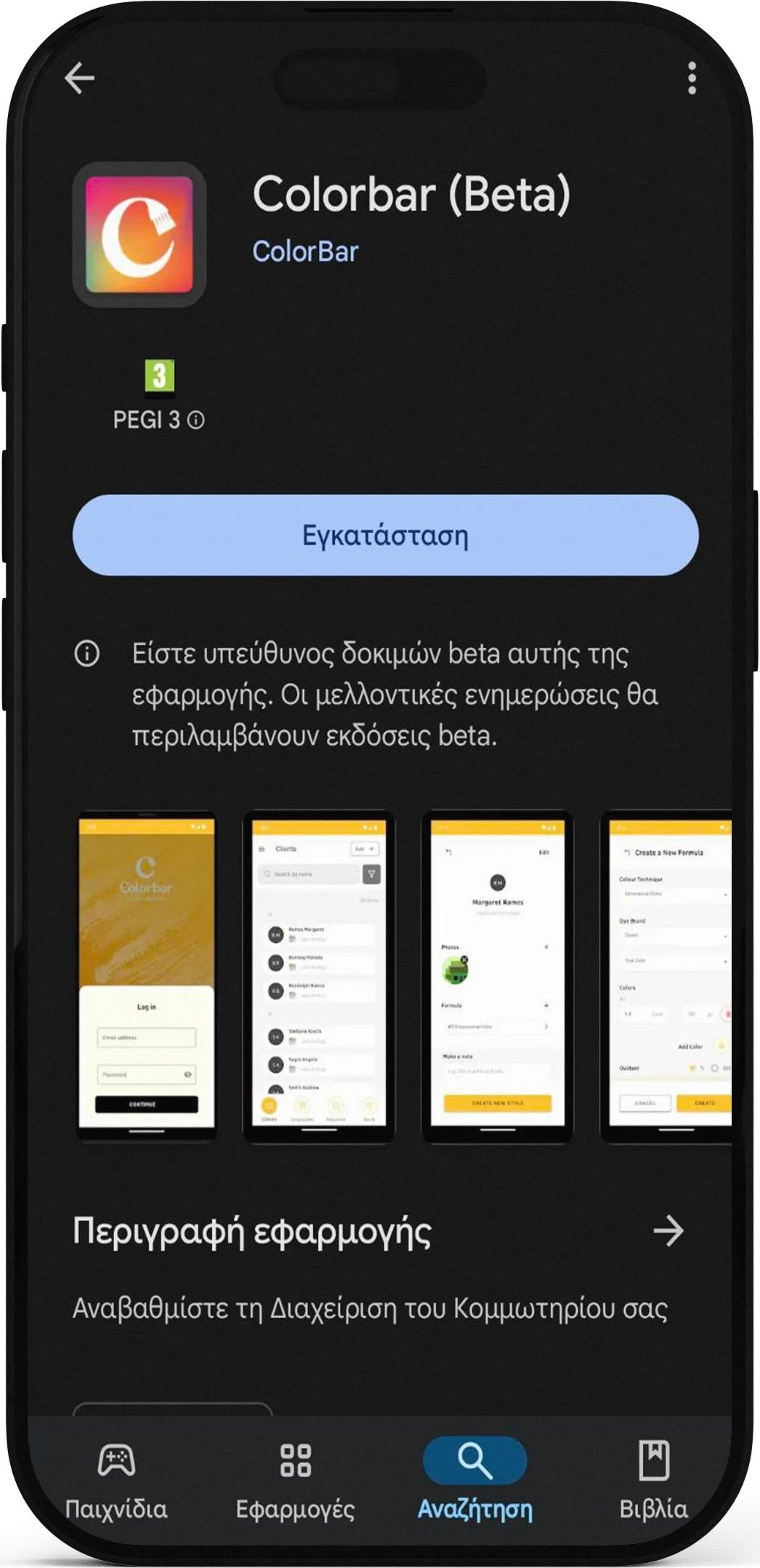Image resolution: width=760 pixels, height=1568 pixels.
Task: Go back with the top arrow
Action: (x=79, y=78)
